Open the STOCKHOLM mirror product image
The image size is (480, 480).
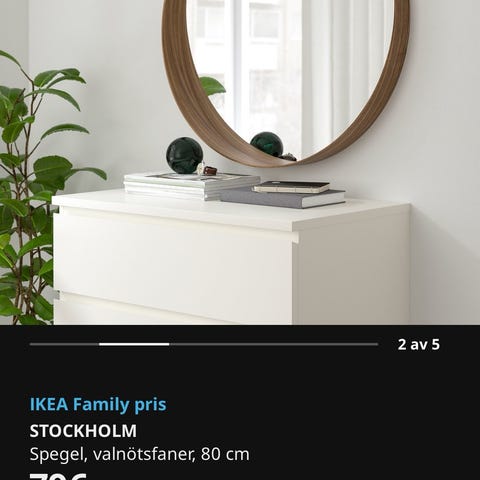(x=240, y=162)
